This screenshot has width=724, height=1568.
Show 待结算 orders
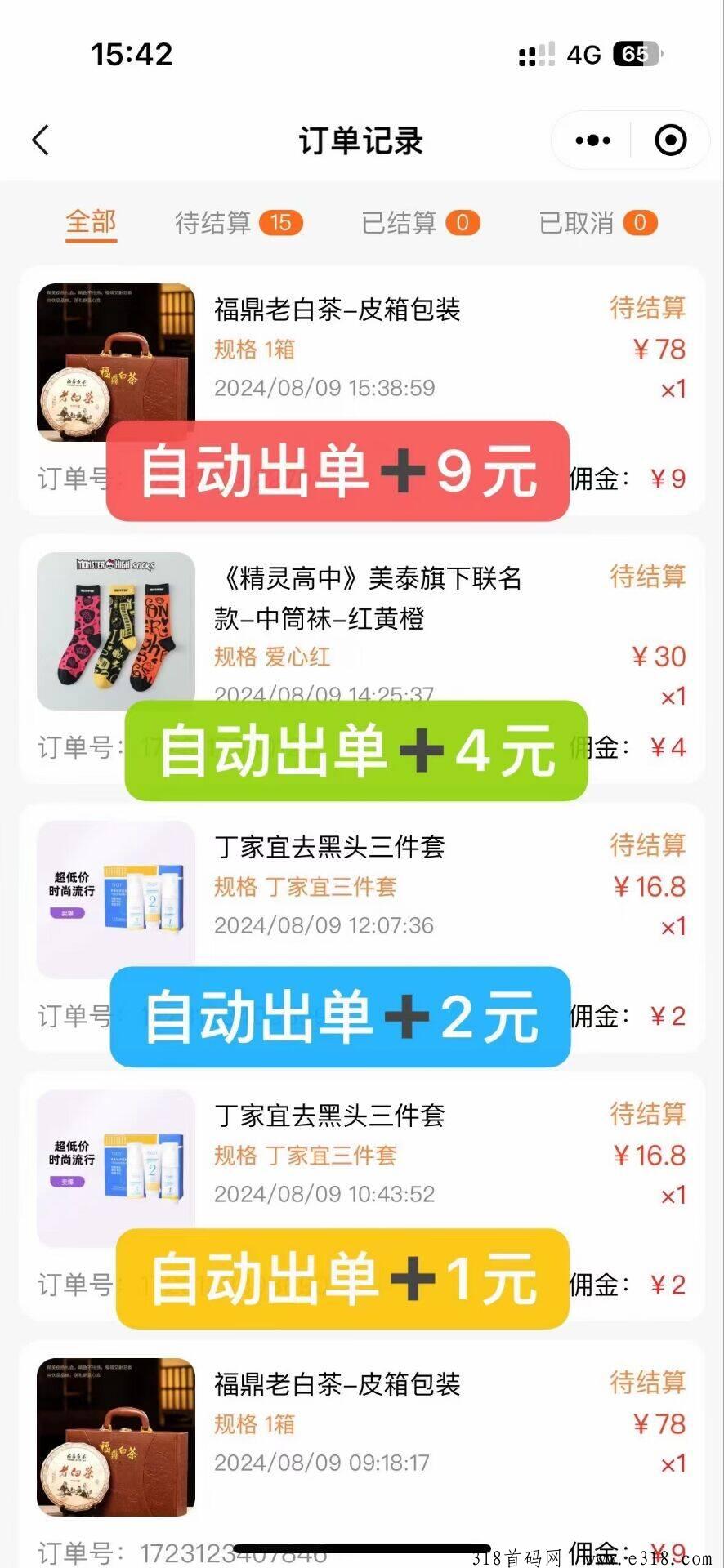(x=237, y=222)
